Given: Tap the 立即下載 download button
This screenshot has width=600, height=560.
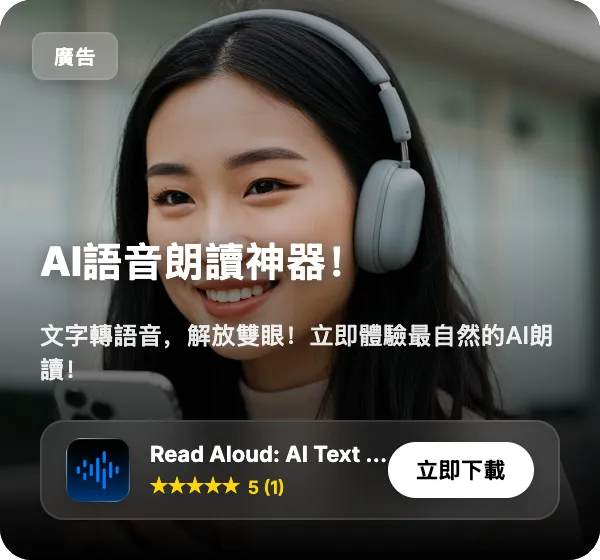Looking at the screenshot, I should [x=460, y=470].
